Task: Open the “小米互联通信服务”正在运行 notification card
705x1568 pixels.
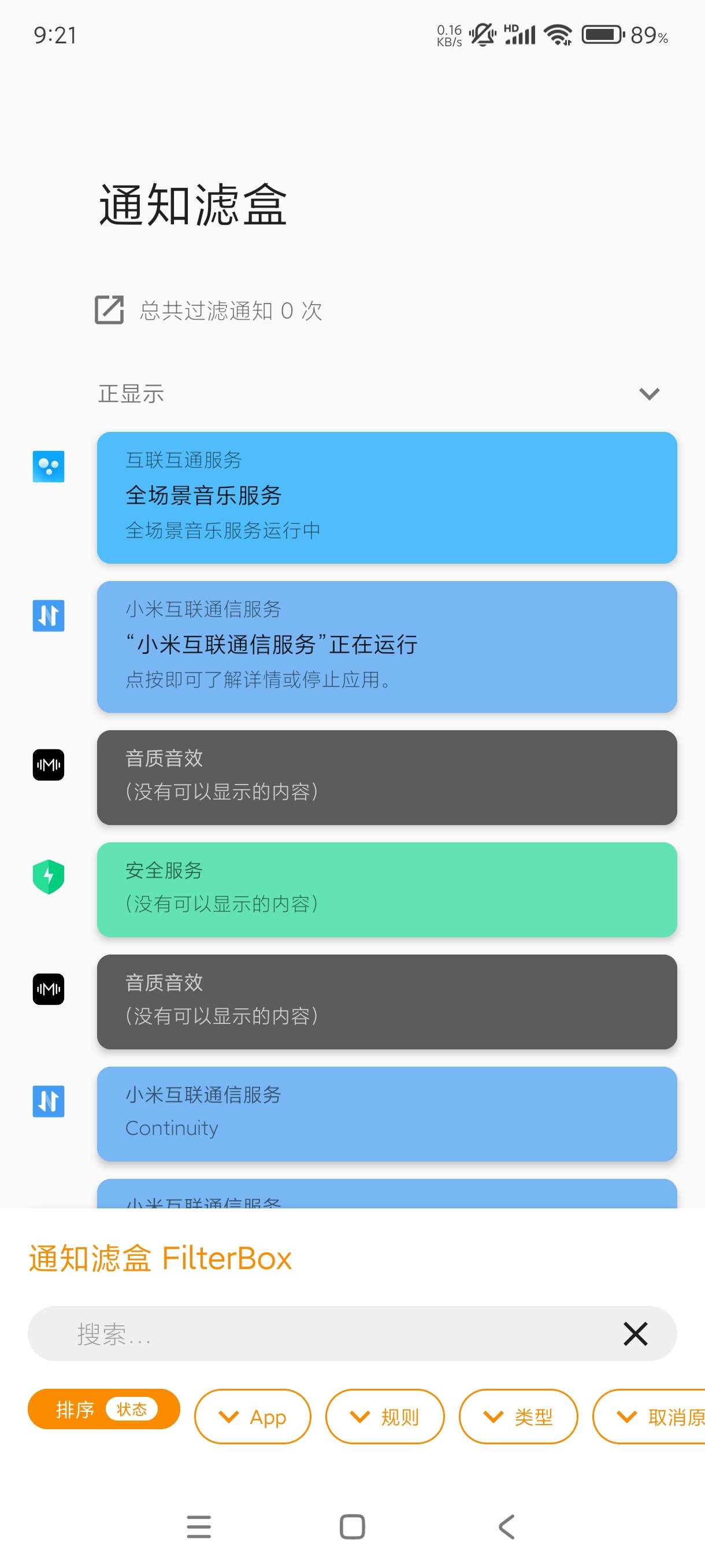Action: 386,646
